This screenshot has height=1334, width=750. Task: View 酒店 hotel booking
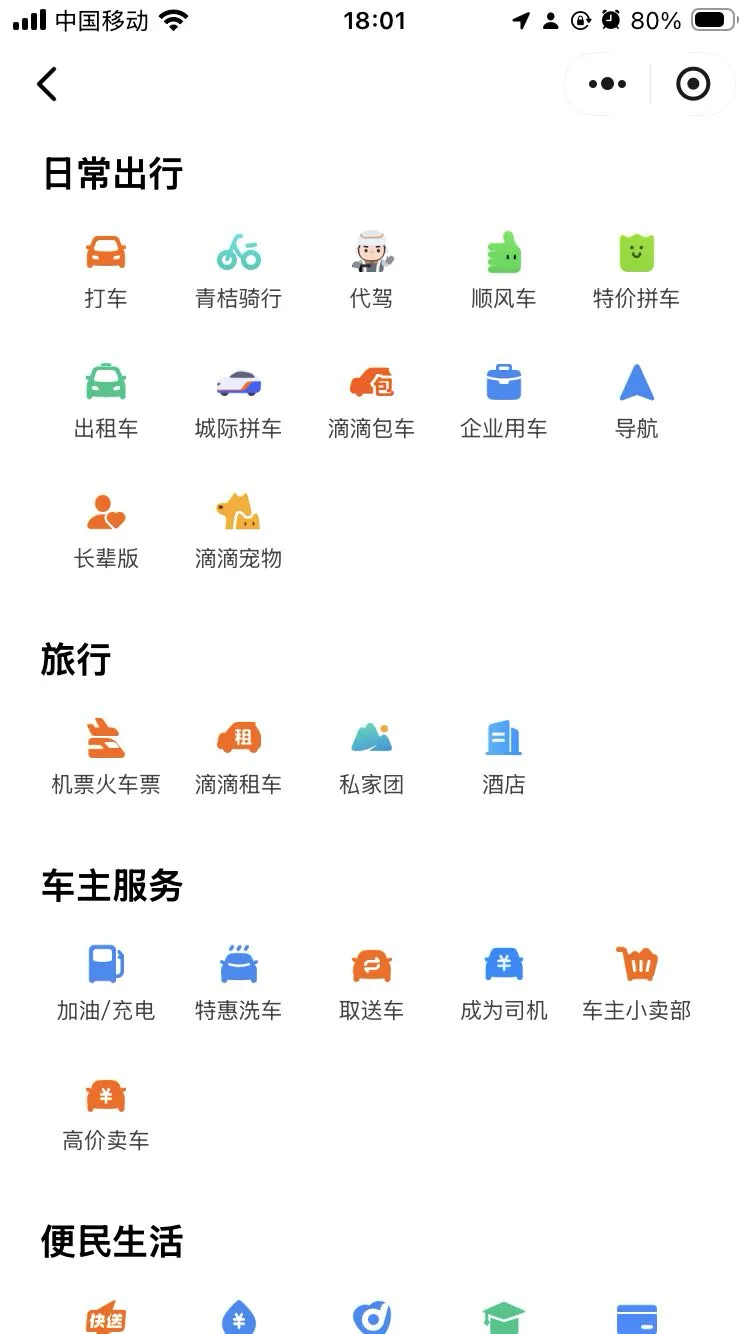(504, 757)
